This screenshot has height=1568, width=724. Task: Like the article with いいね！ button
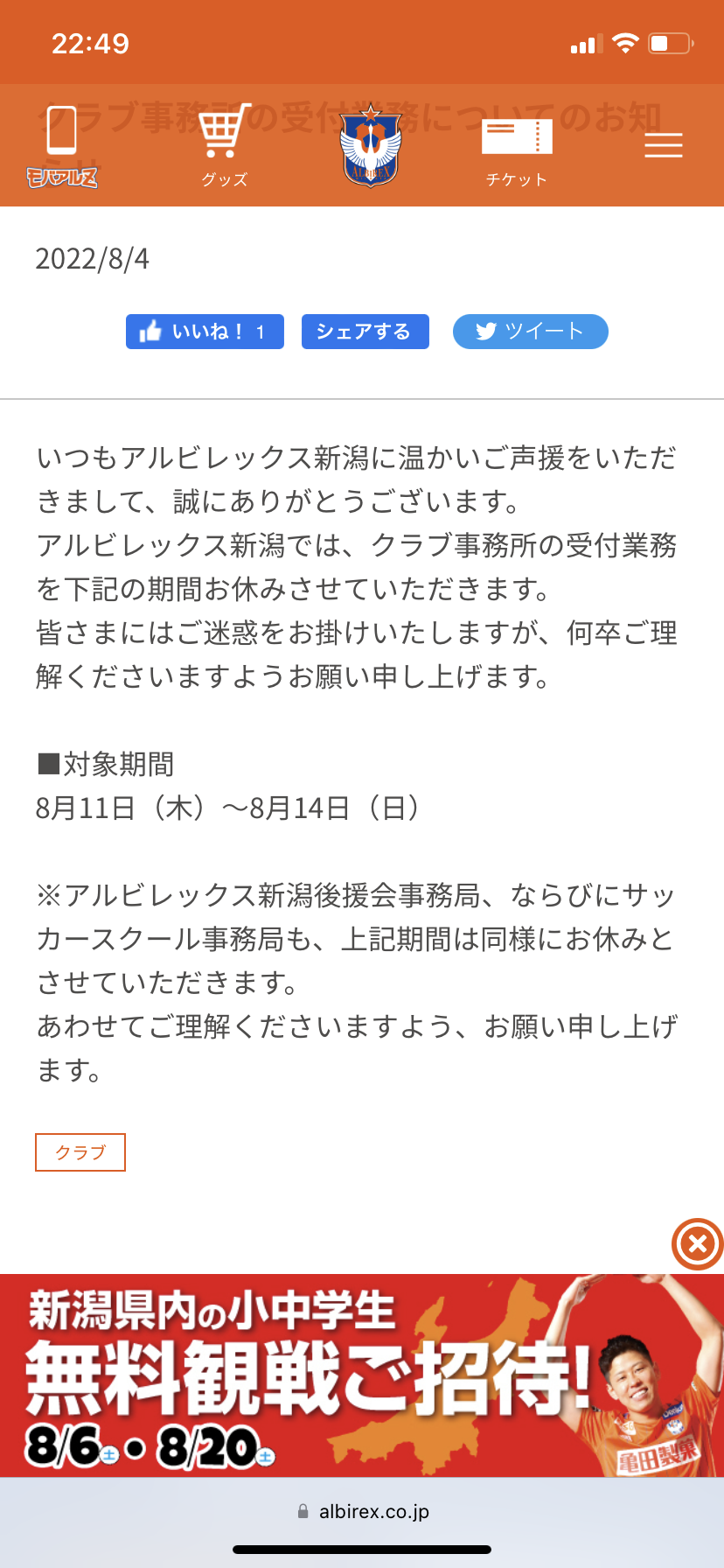coord(205,332)
